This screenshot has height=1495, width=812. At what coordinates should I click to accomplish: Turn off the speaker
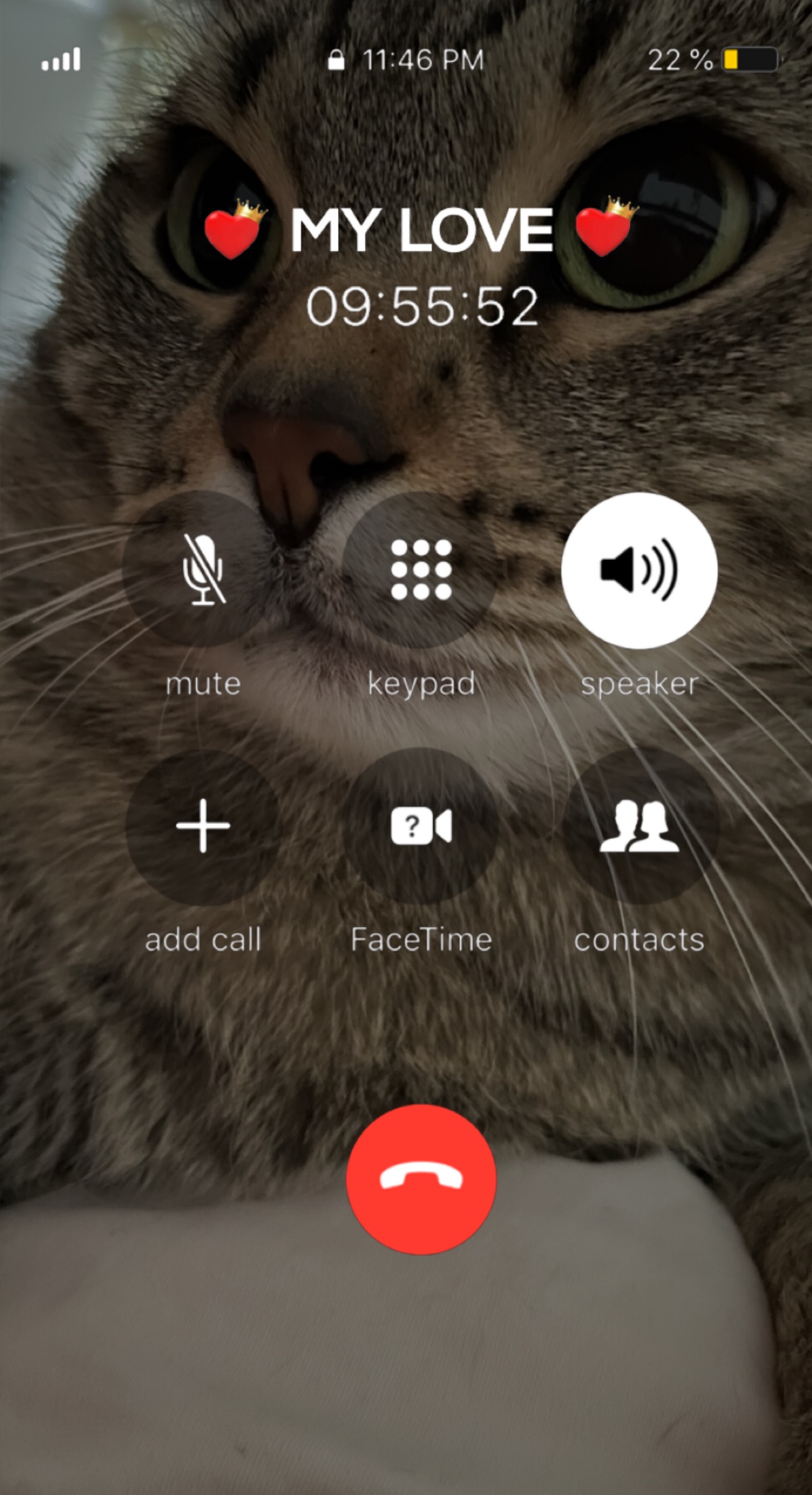pyautogui.click(x=639, y=569)
